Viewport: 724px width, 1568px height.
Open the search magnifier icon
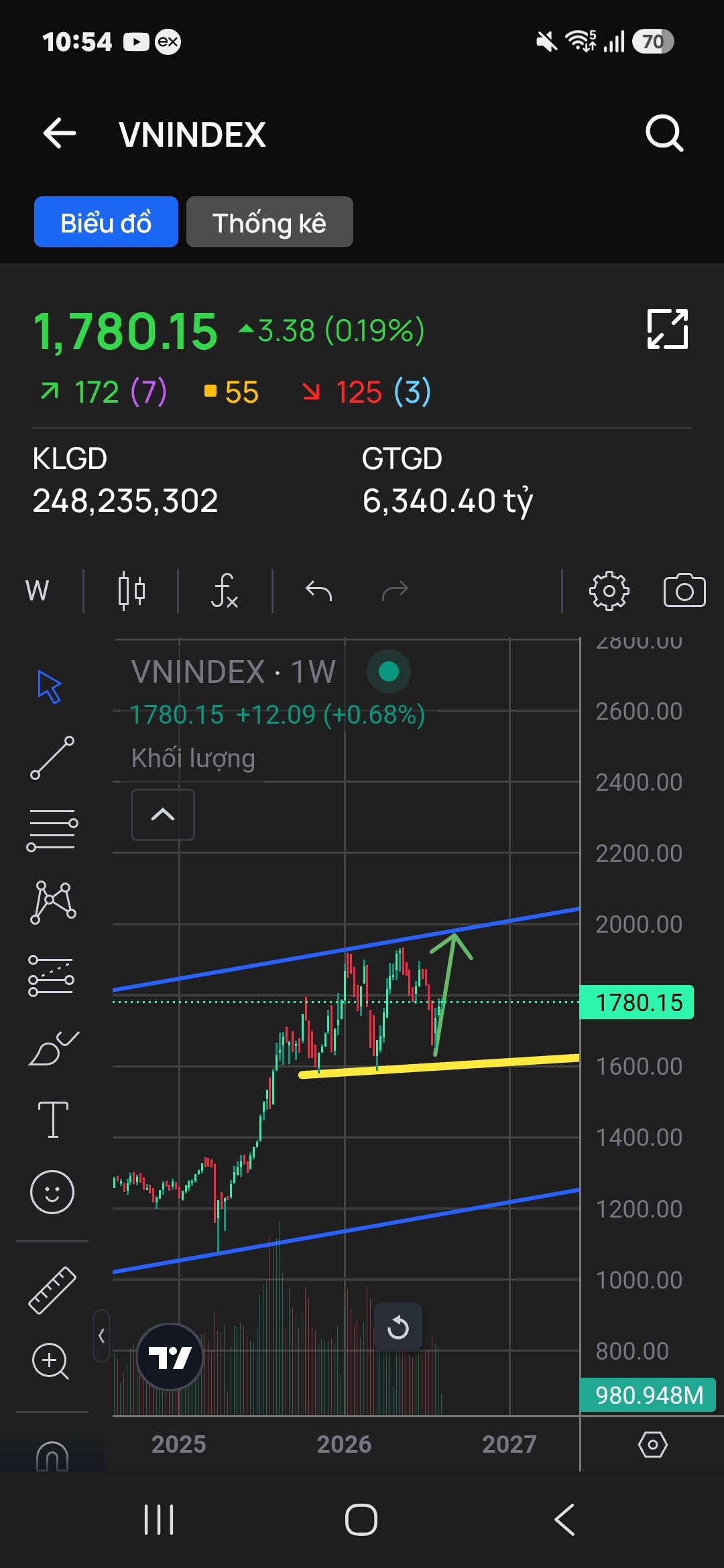[664, 133]
